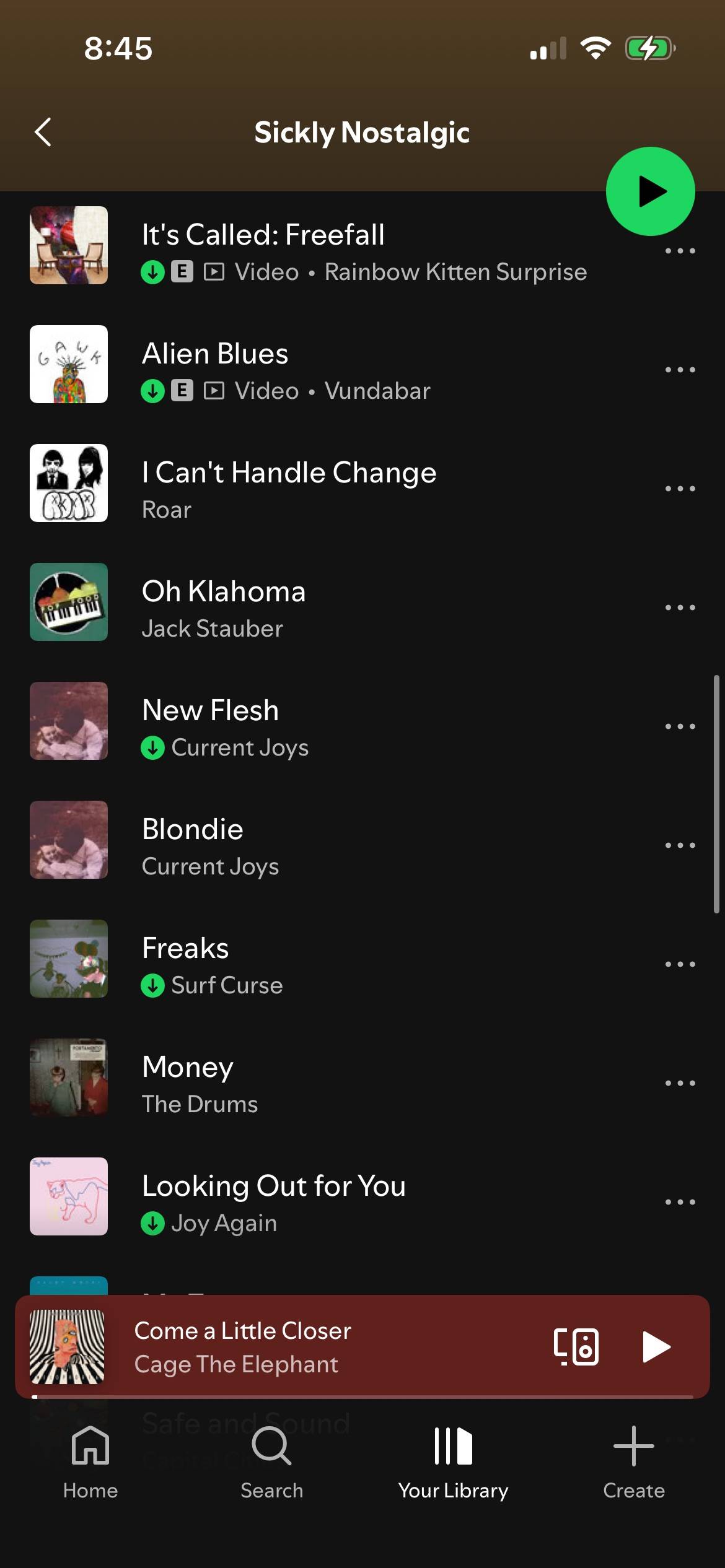The image size is (725, 1568).
Task: Play I Can't Handle Change by Roar
Action: tap(335, 488)
